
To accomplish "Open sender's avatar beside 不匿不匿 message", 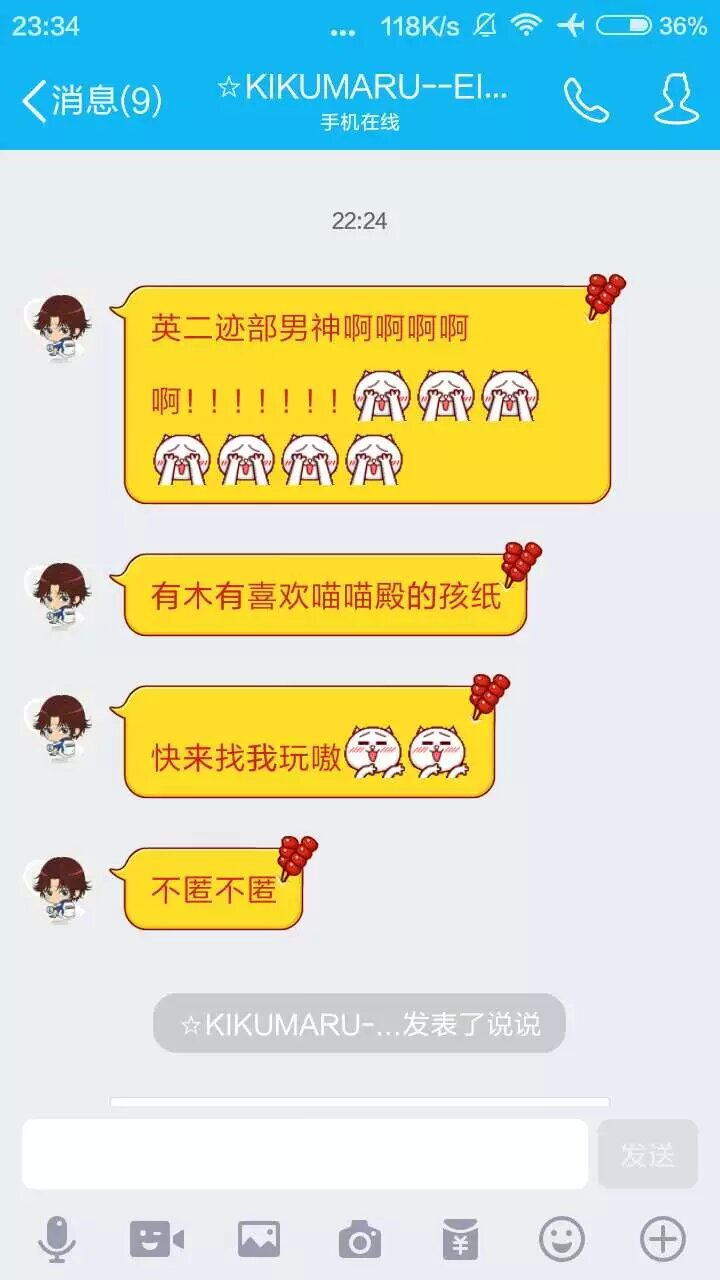I will coord(59,888).
